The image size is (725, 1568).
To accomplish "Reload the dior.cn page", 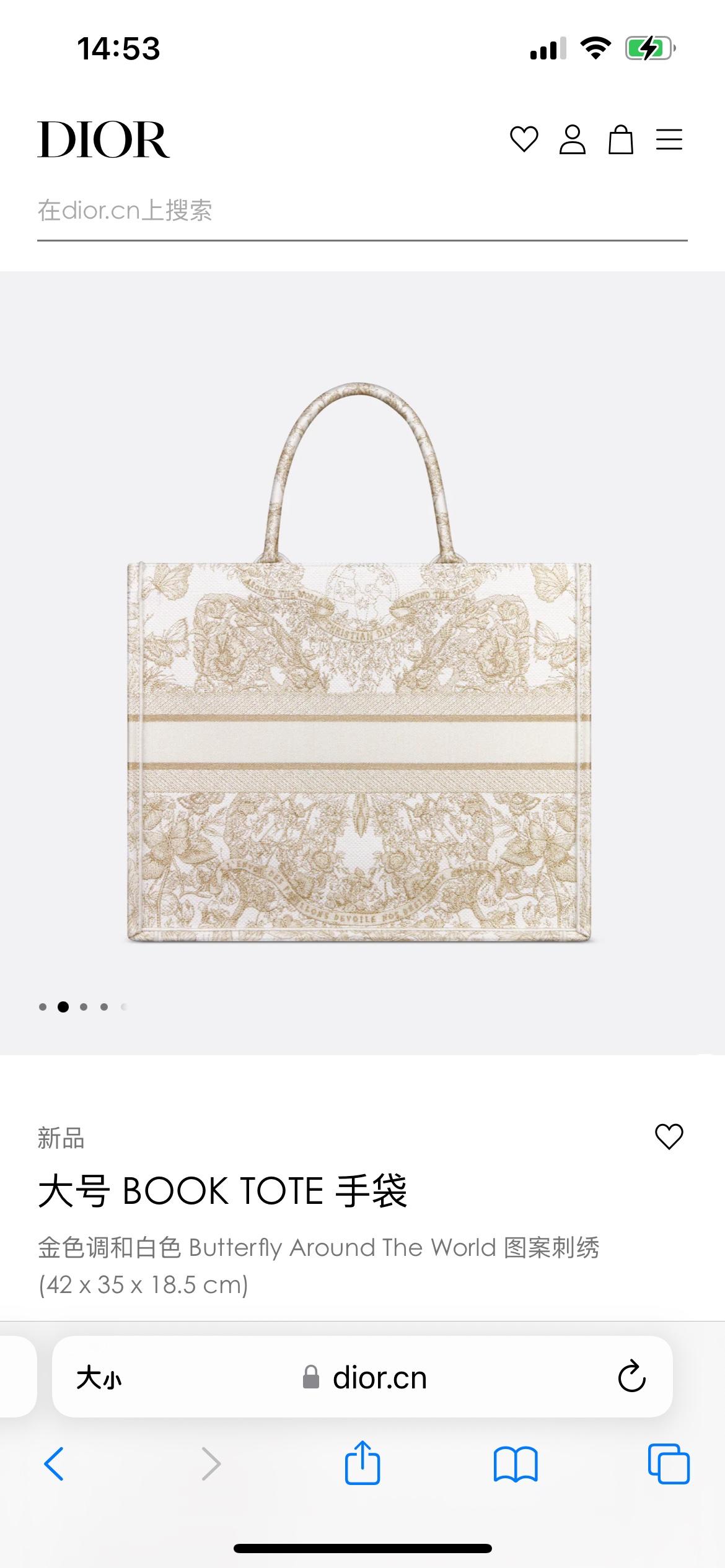I will point(631,1377).
